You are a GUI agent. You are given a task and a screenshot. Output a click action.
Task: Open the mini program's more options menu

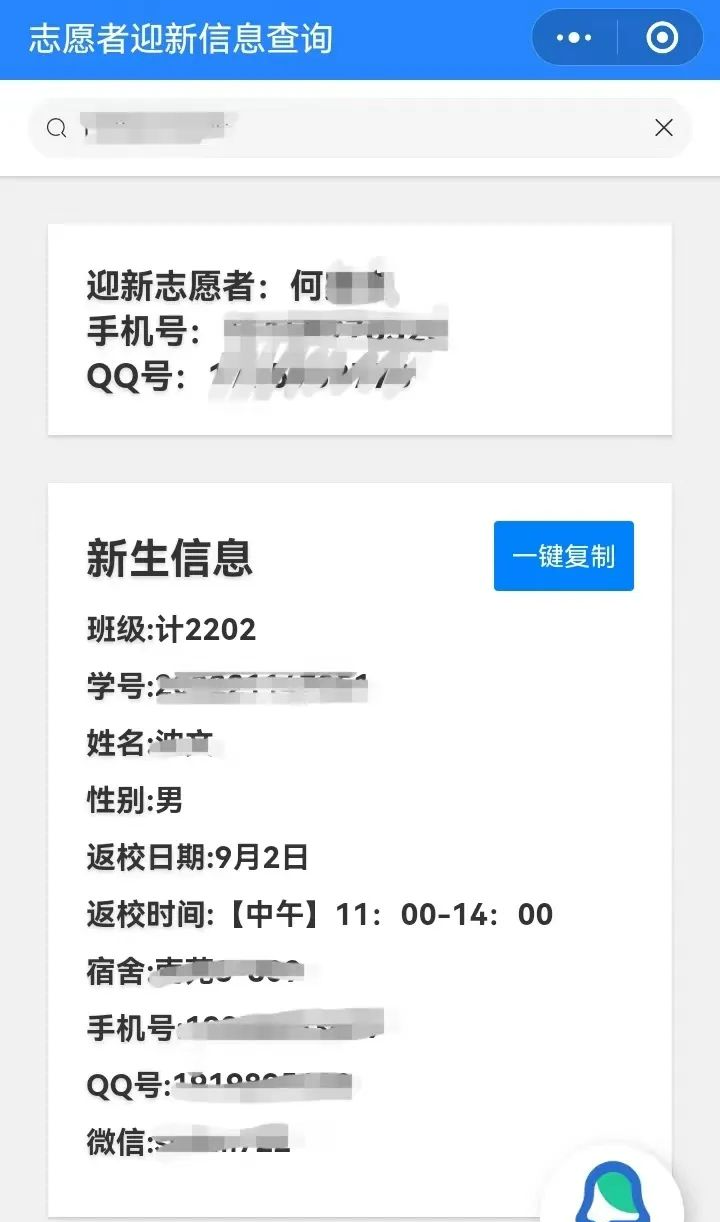click(574, 38)
